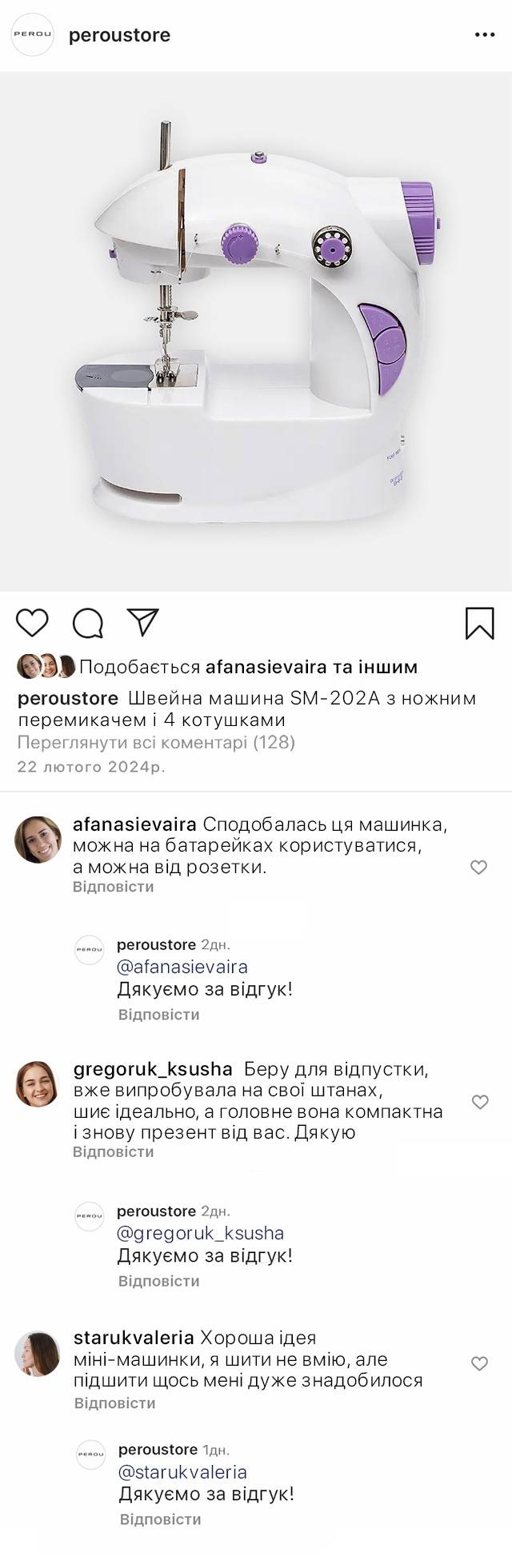
Task: Open the @afanasievaira mention link
Action: click(x=182, y=967)
